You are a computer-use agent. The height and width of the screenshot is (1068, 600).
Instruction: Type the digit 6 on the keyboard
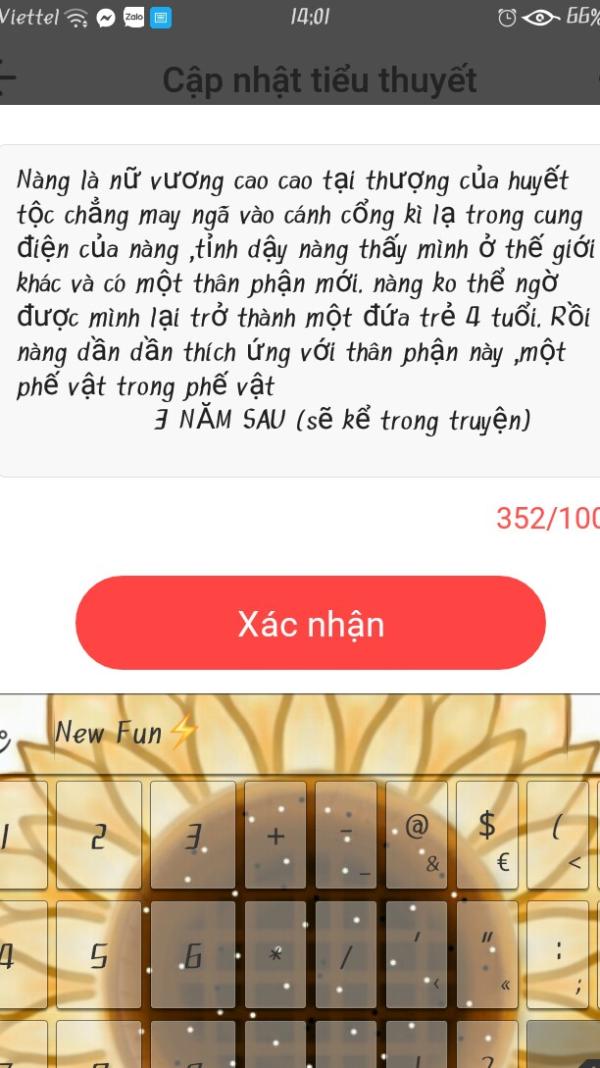(x=193, y=955)
